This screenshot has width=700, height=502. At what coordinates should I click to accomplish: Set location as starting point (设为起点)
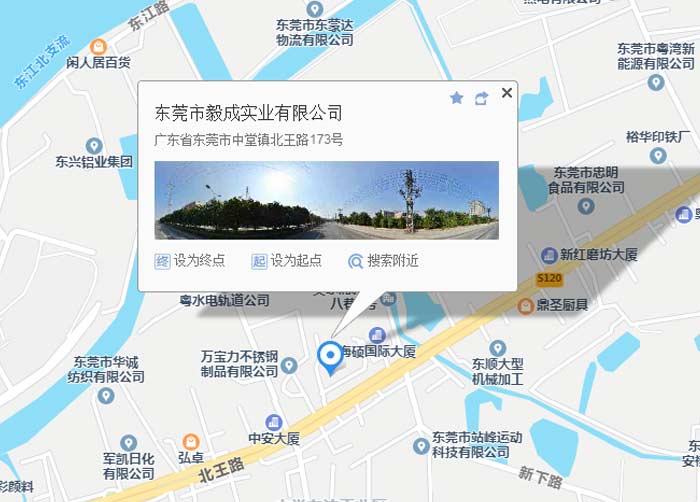pos(287,261)
